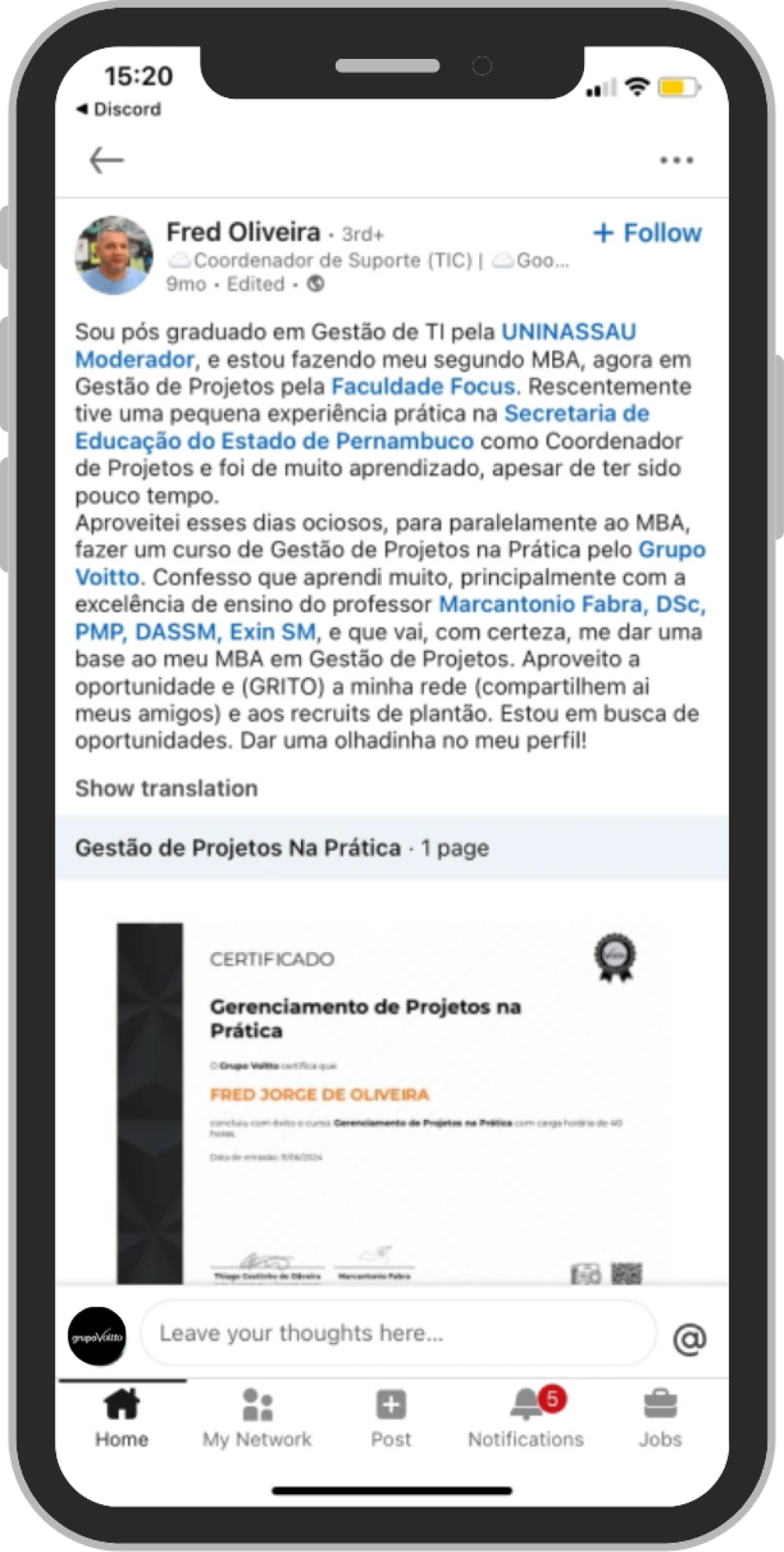This screenshot has height=1552, width=784.
Task: Show translation of the post
Action: click(166, 788)
